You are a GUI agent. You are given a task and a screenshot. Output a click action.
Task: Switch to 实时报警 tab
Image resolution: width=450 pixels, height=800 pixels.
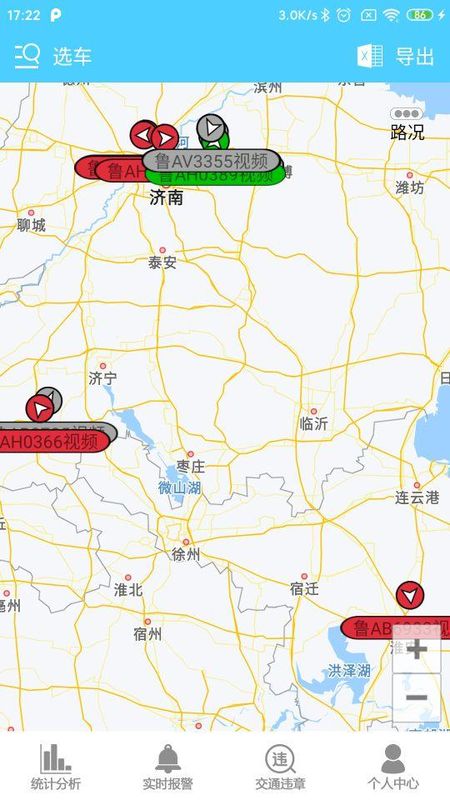coord(168,767)
